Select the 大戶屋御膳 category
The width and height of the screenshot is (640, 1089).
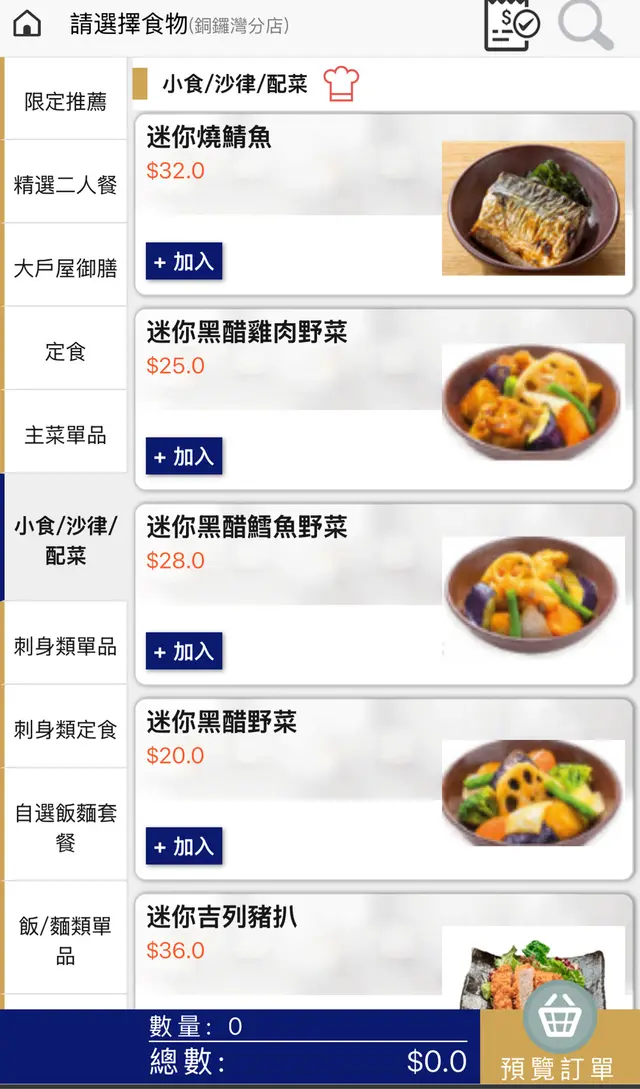[66, 268]
